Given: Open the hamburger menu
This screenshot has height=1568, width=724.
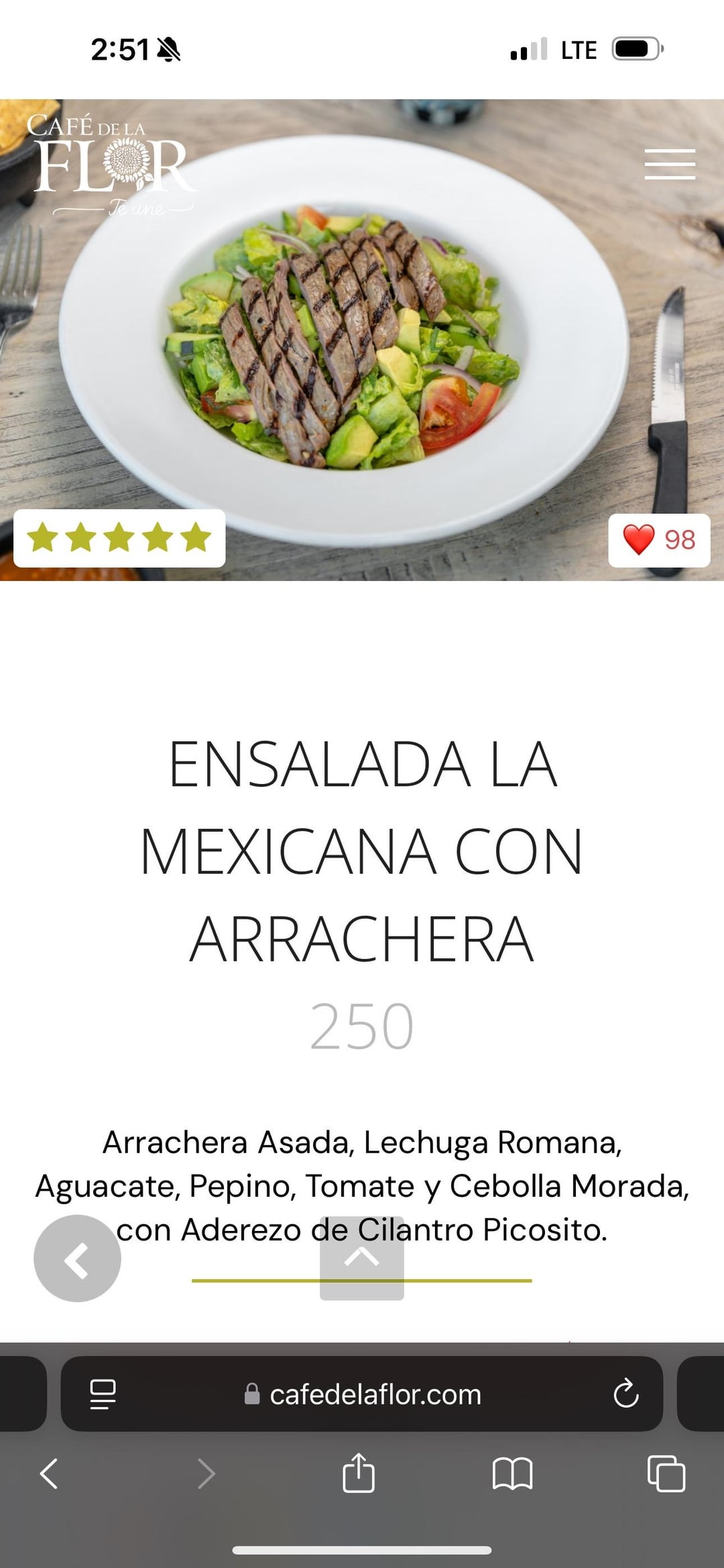Looking at the screenshot, I should 669,165.
